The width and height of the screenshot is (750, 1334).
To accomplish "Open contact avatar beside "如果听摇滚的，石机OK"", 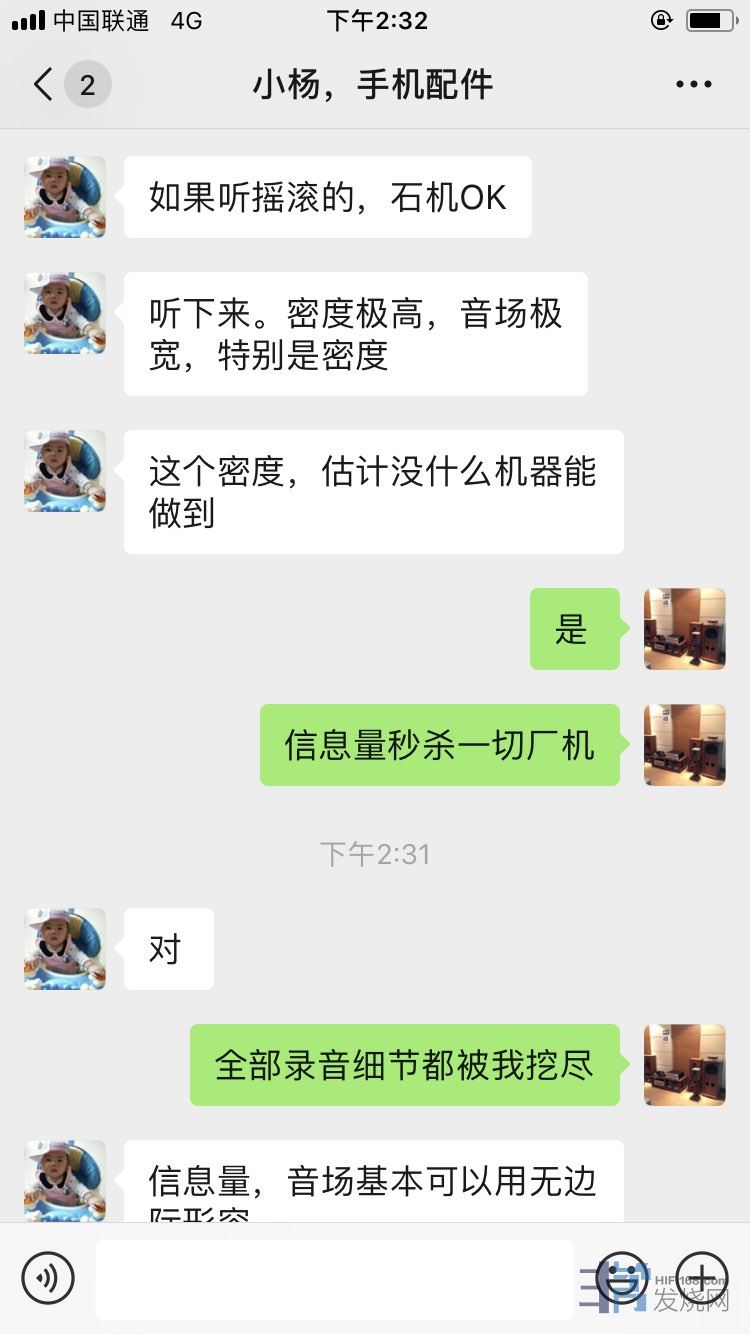I will [65, 196].
